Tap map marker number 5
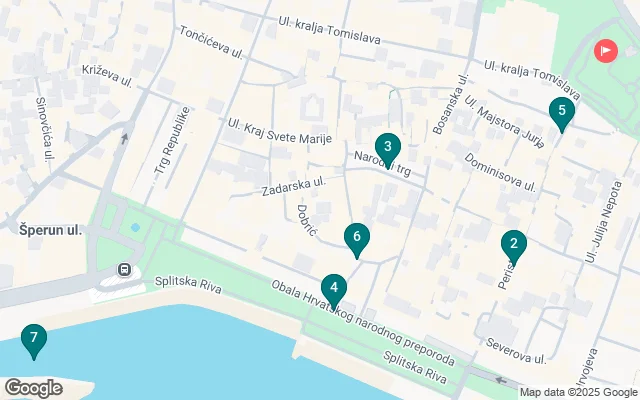The height and width of the screenshot is (400, 640). (562, 112)
